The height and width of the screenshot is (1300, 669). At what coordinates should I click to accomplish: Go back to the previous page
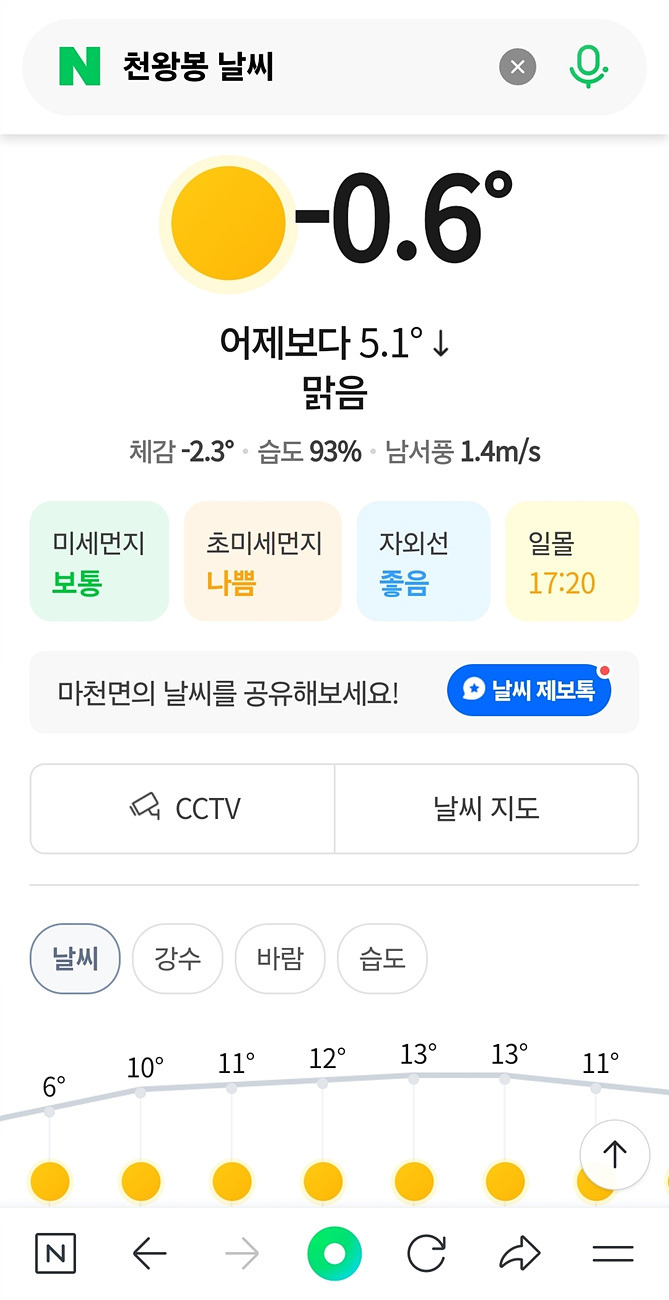pos(149,1253)
